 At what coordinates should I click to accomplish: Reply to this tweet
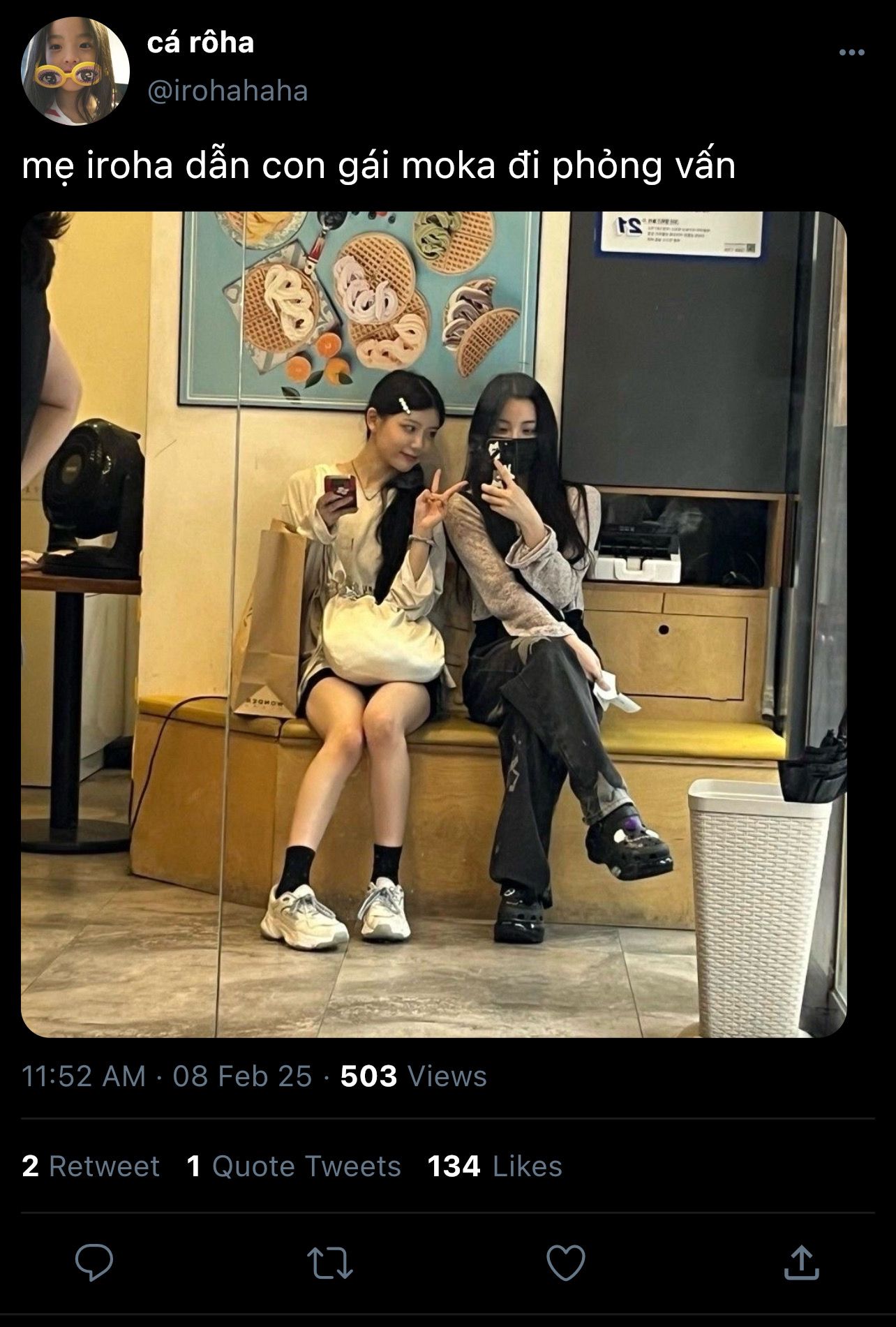(94, 1262)
